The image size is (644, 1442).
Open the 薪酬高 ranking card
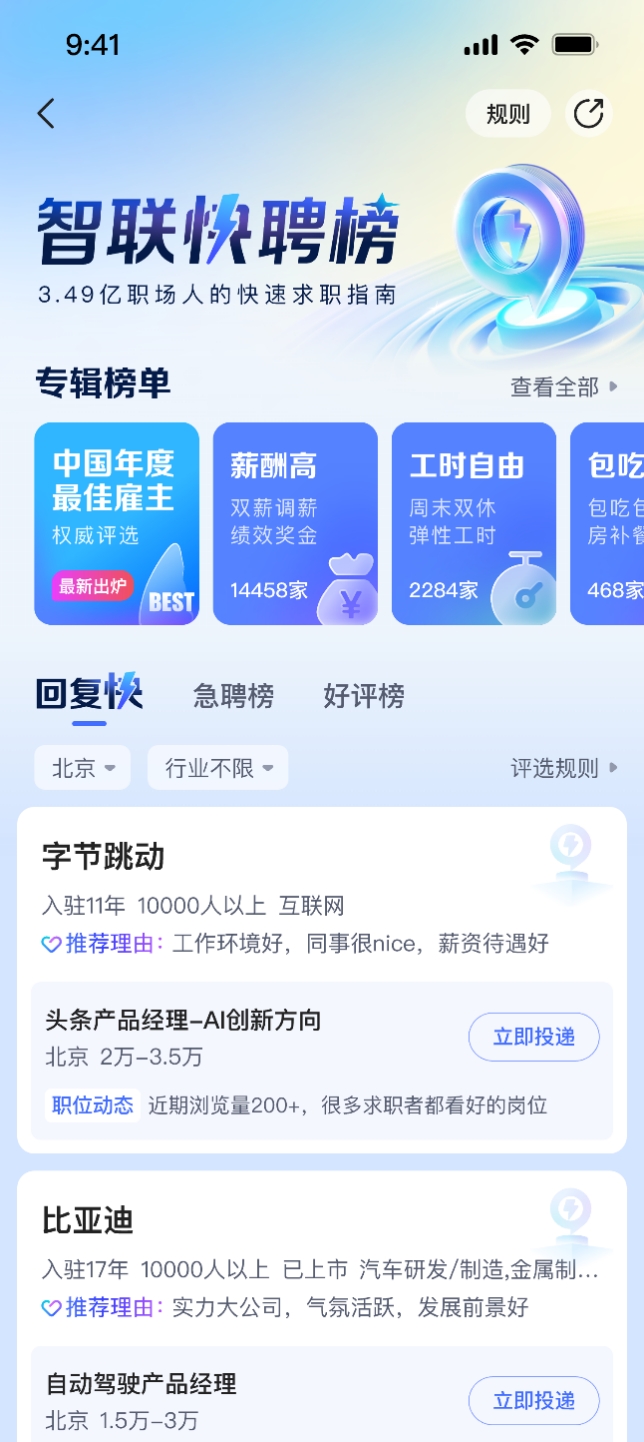coord(295,523)
